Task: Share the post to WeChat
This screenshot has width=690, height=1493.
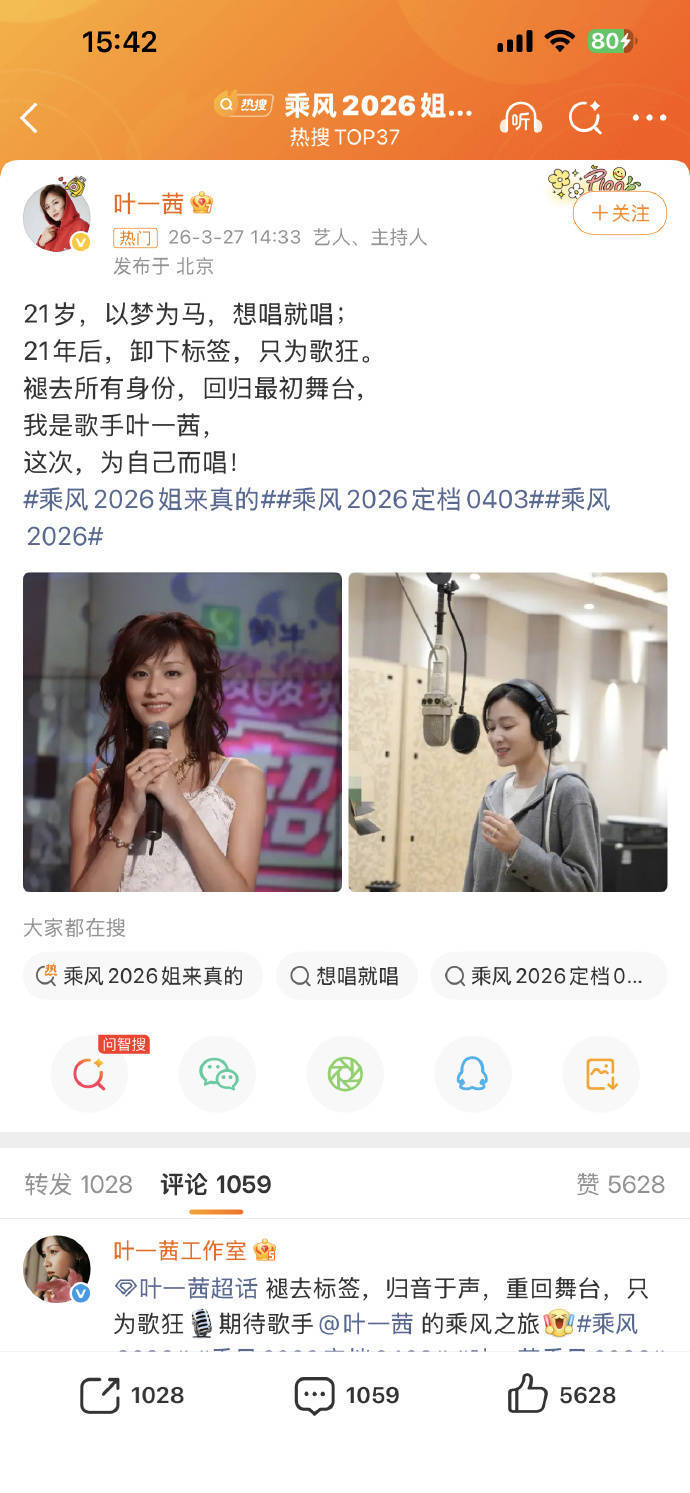Action: pos(217,1074)
